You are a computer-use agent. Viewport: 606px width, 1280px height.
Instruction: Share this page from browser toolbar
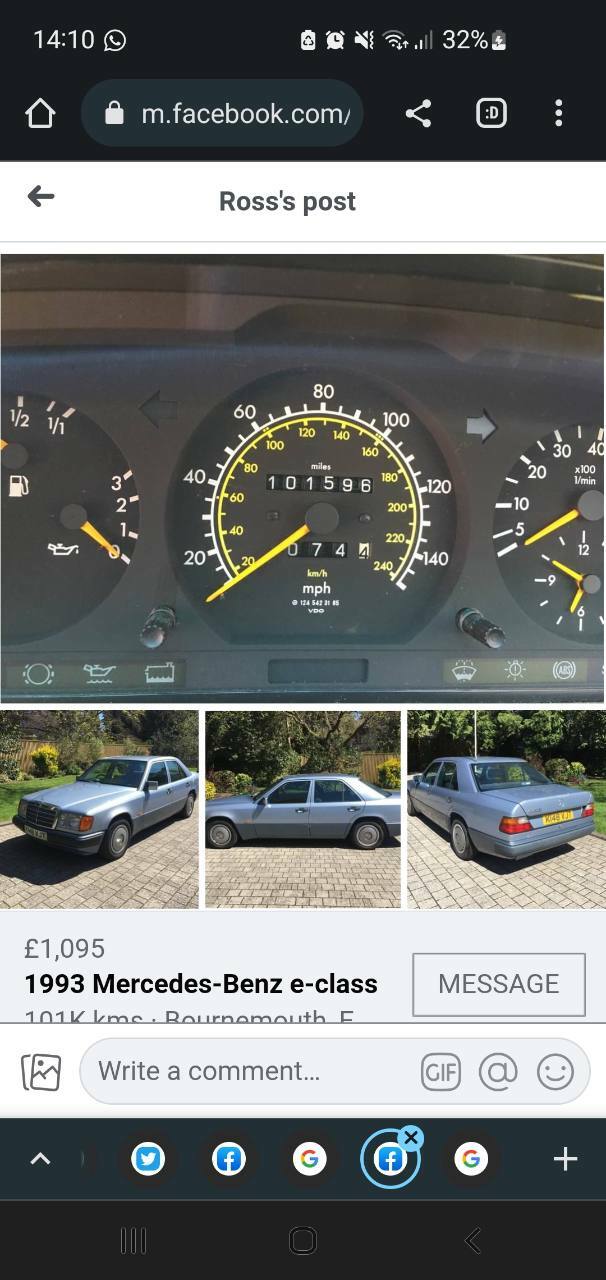(x=418, y=114)
